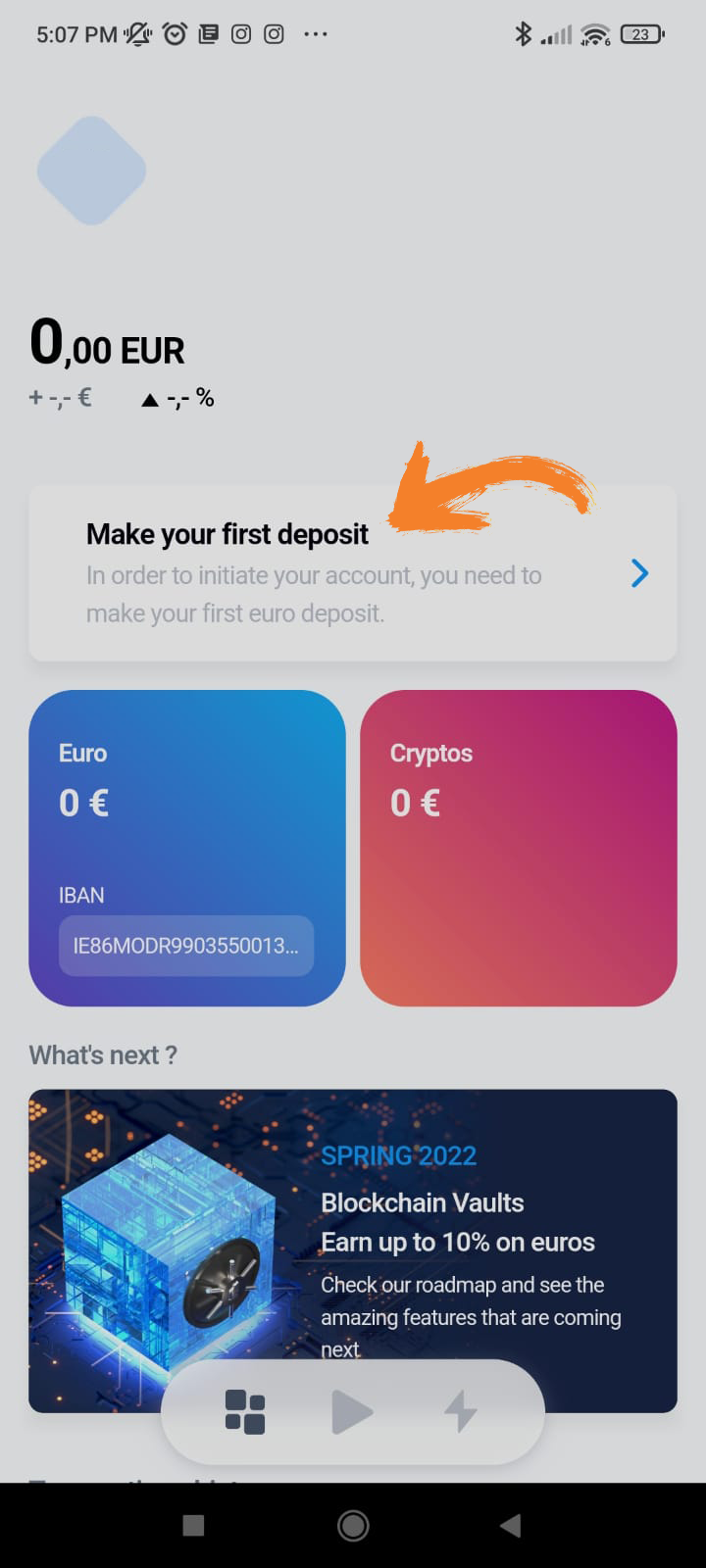Viewport: 706px width, 1568px height.
Task: Switch to the play arrow tab
Action: (352, 1412)
